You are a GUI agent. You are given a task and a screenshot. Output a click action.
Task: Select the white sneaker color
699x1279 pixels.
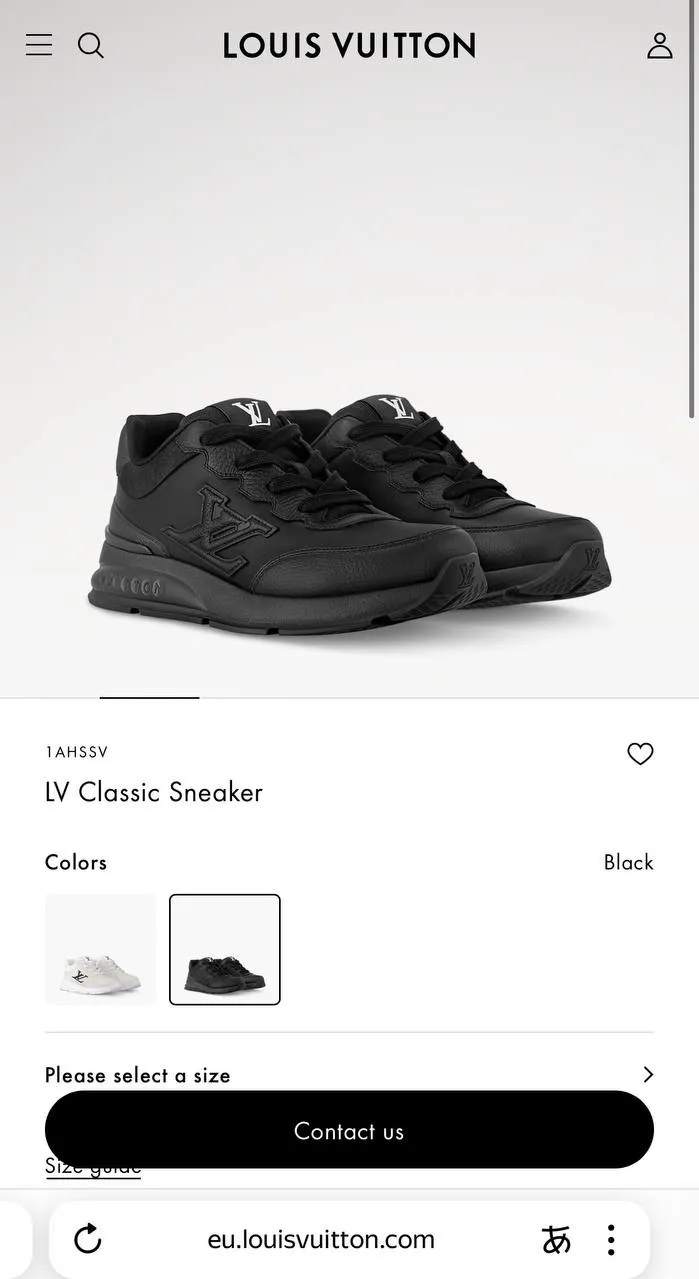click(100, 949)
